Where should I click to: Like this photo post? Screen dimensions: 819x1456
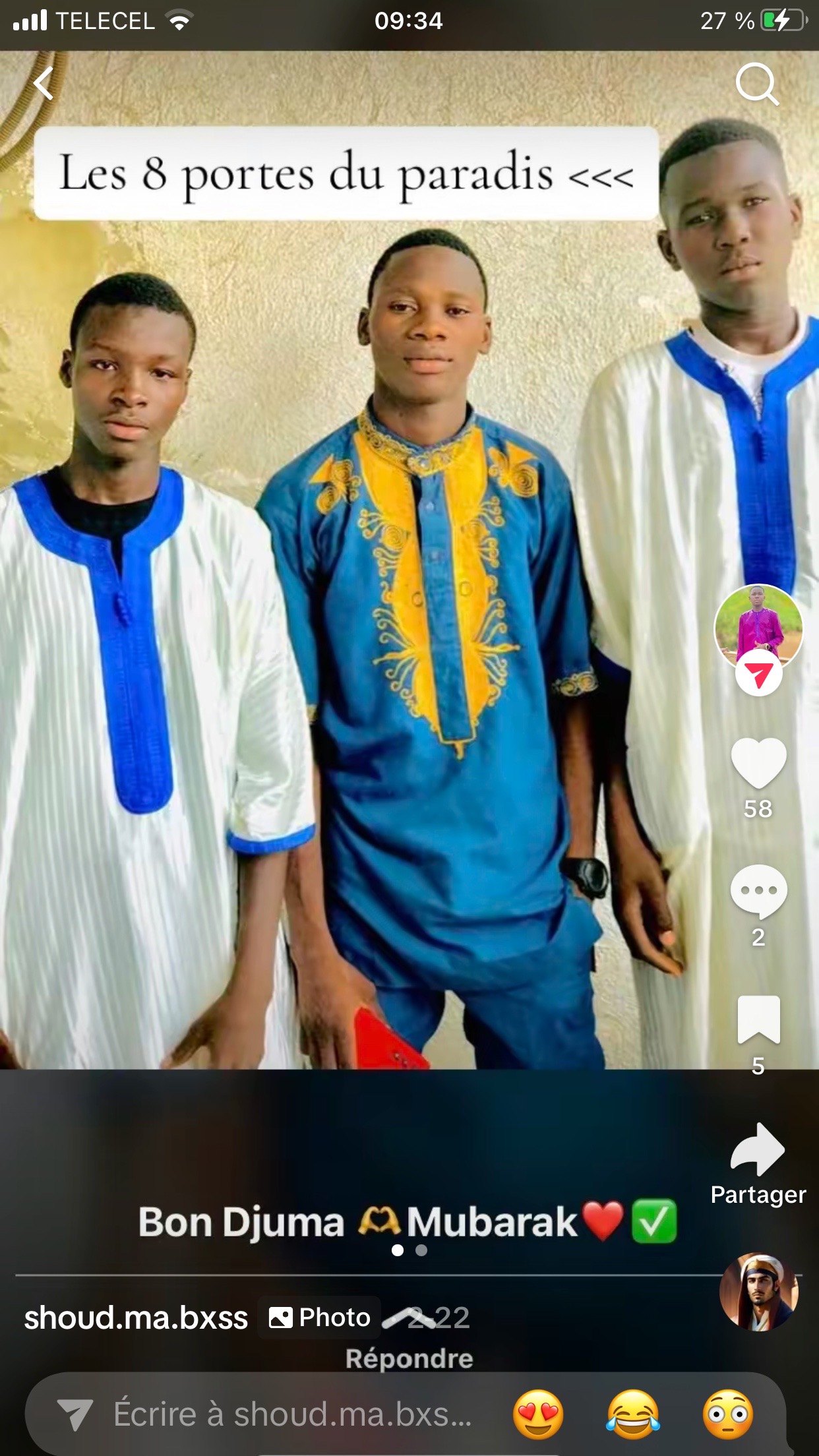(x=758, y=764)
